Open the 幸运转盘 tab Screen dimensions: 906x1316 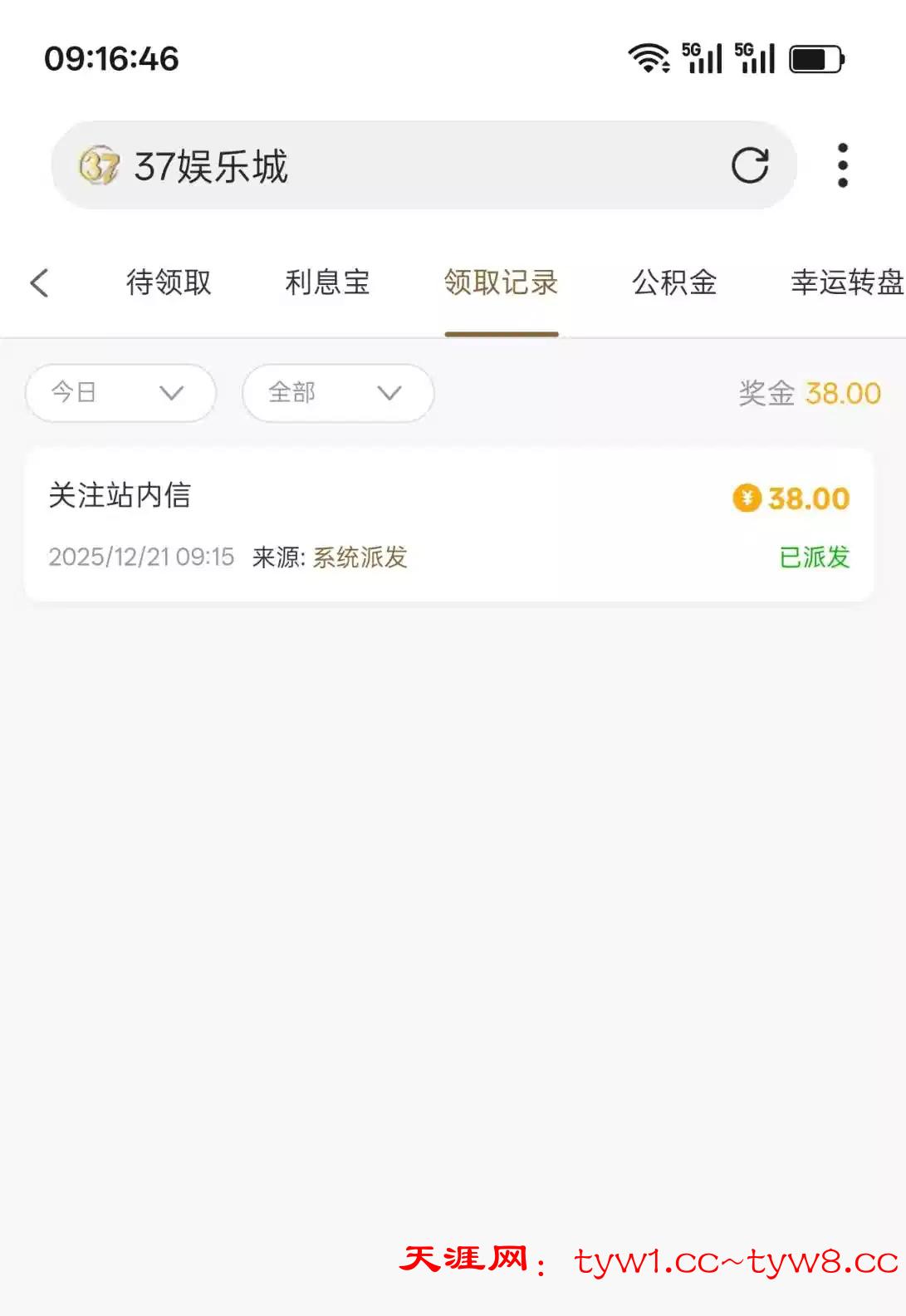pos(845,282)
